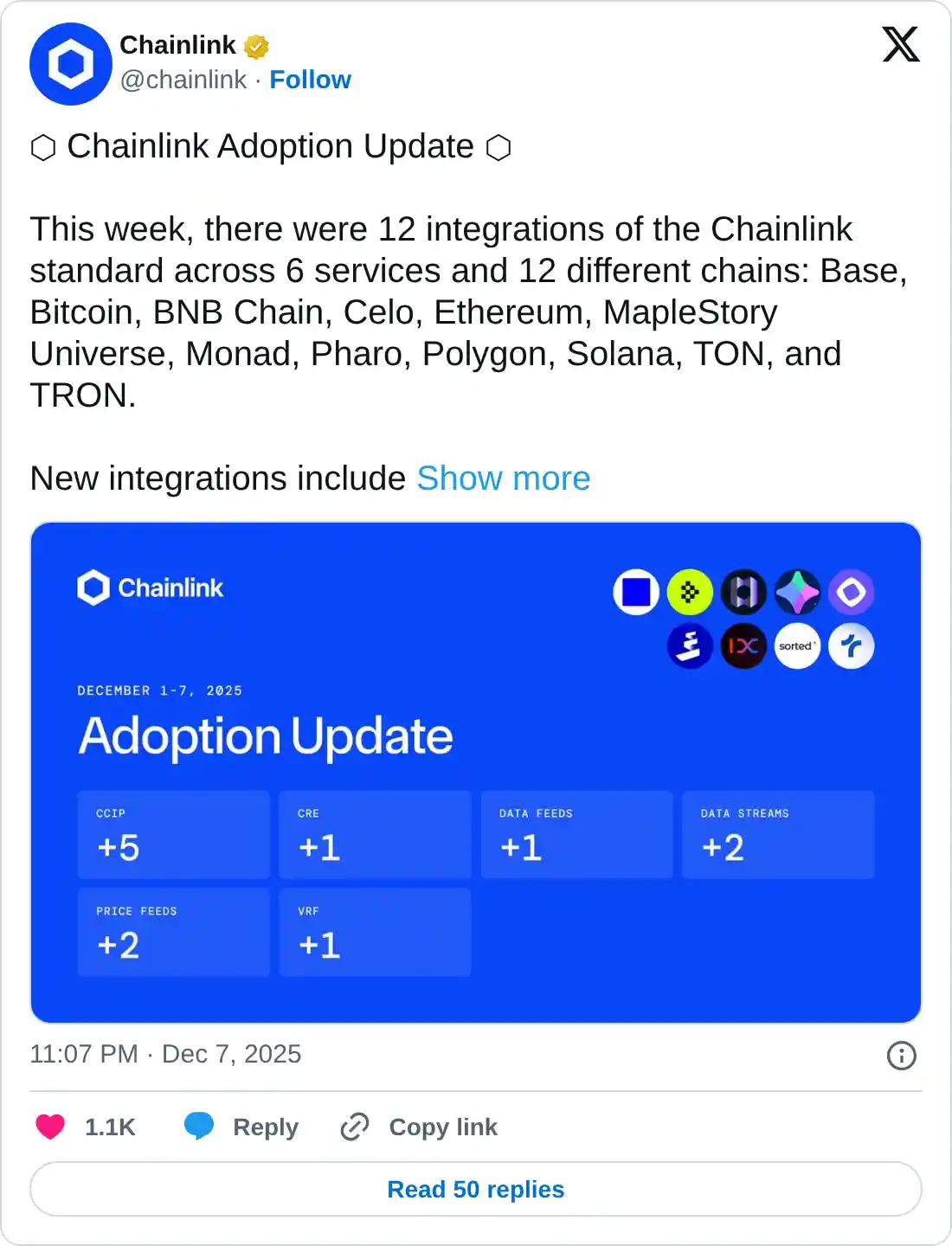Follow the @chainlink account
The height and width of the screenshot is (1246, 952).
tap(310, 80)
